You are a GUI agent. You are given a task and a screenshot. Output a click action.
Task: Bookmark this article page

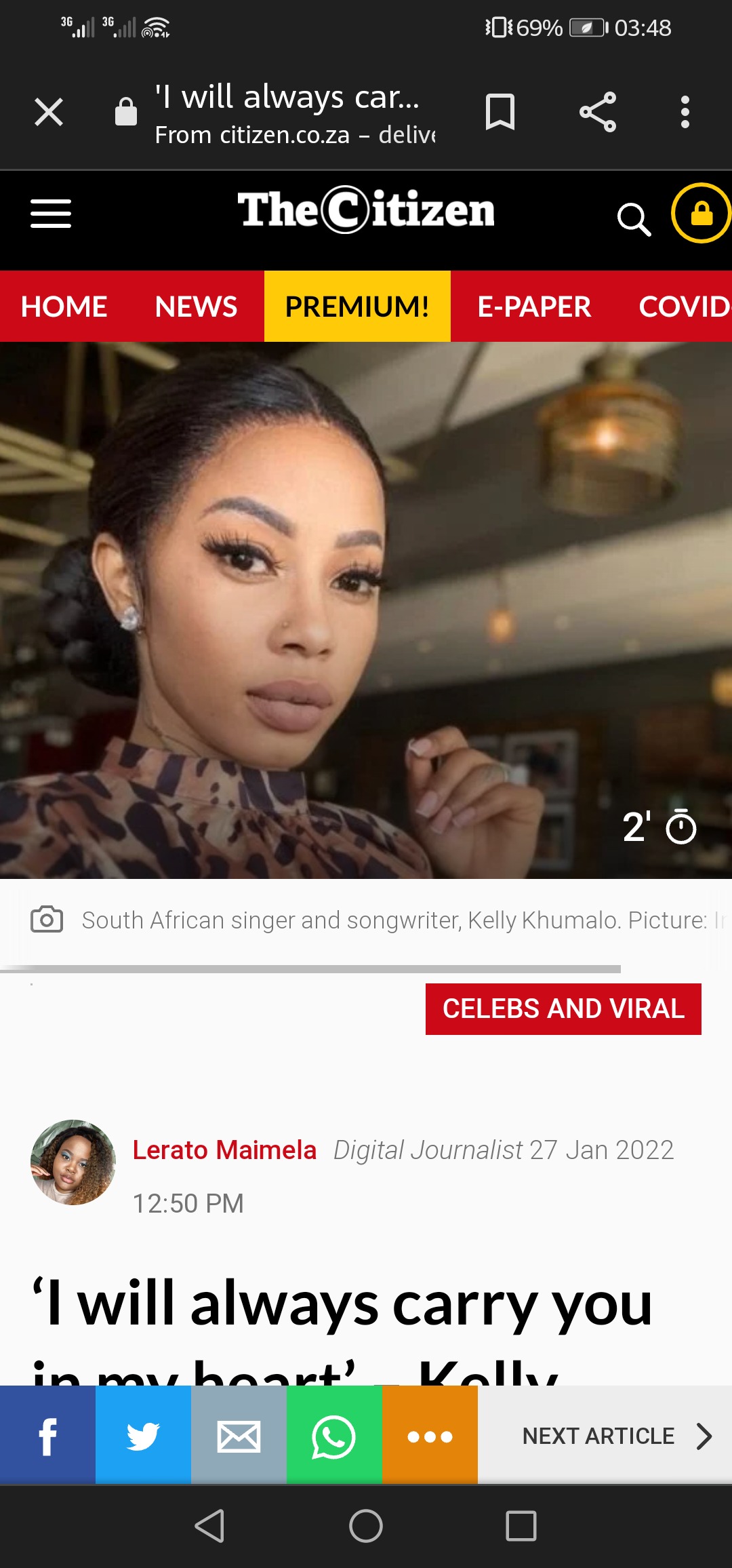click(x=500, y=112)
